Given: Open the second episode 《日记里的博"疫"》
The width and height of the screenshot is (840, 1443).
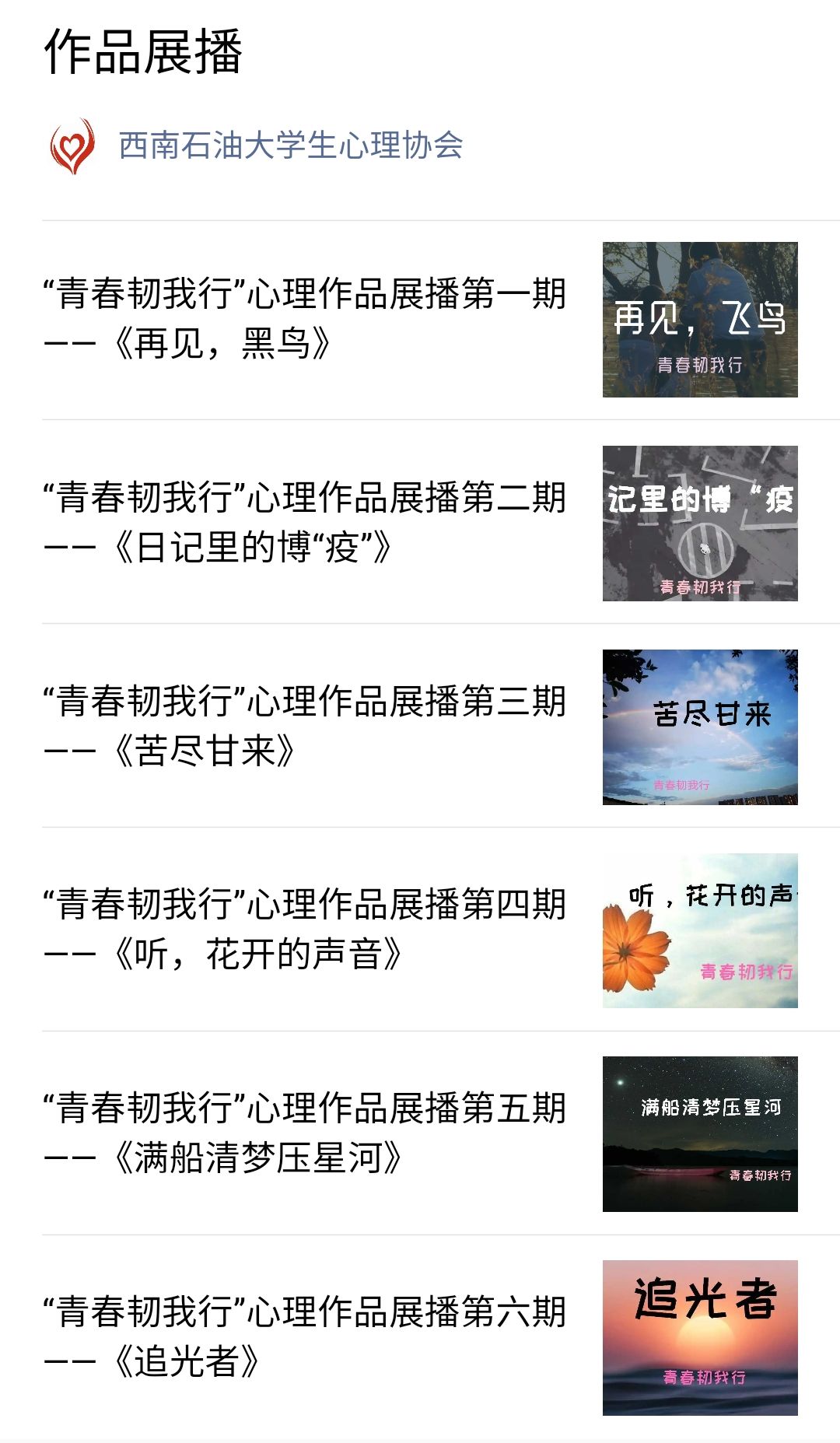Looking at the screenshot, I should [x=305, y=523].
